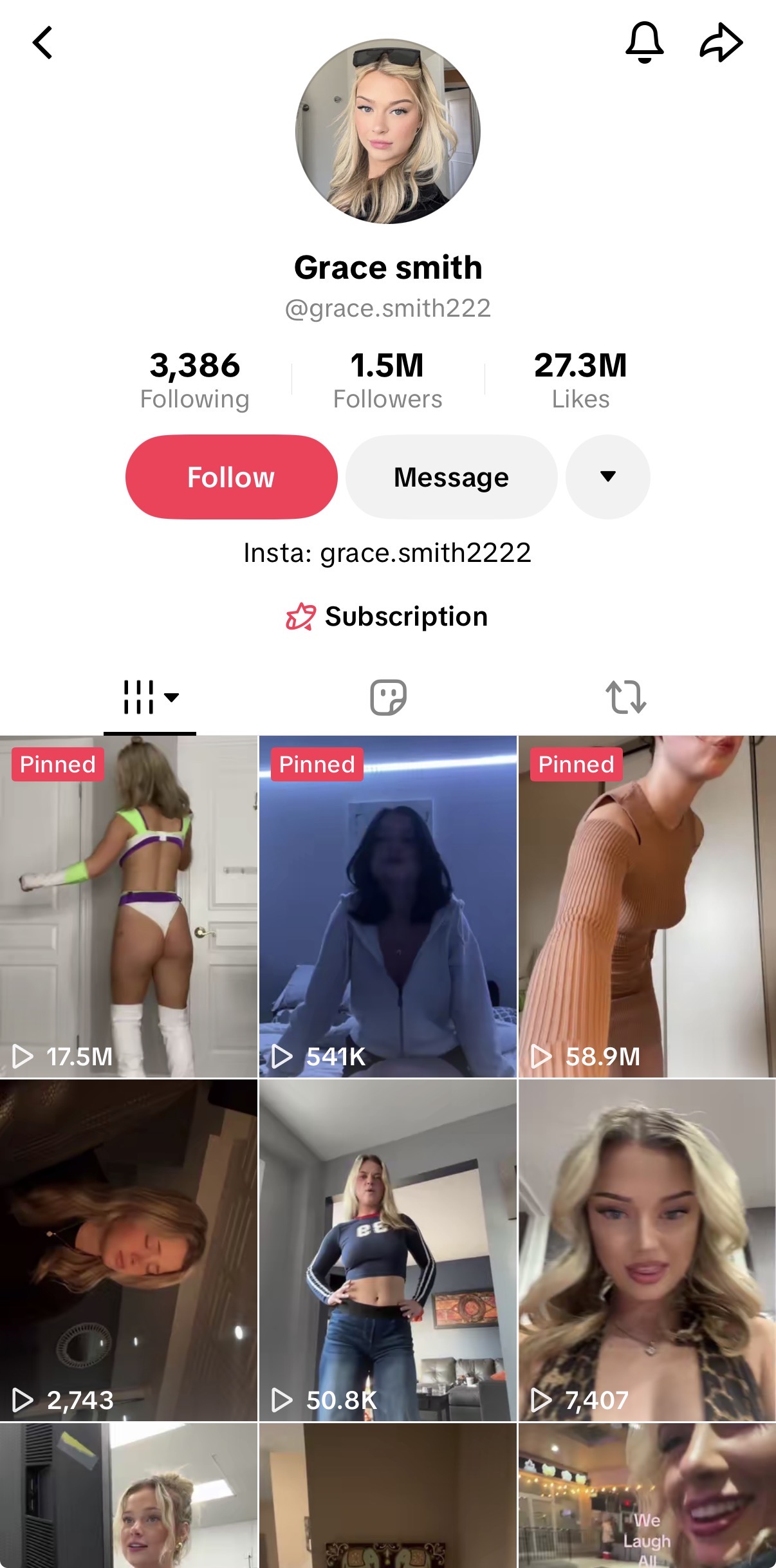
Task: Expand suggested accounts dropdown arrow
Action: click(607, 477)
